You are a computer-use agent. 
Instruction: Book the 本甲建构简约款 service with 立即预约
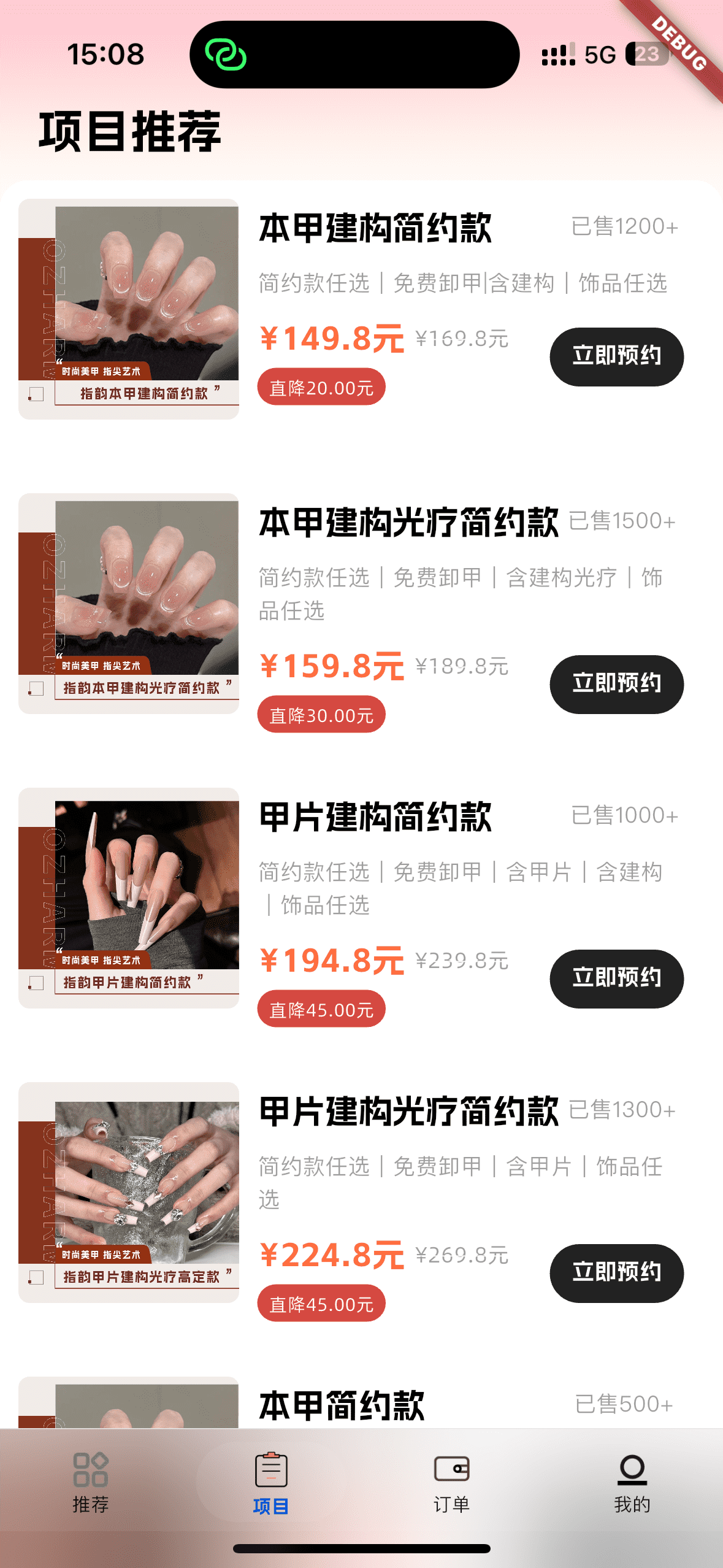pos(616,356)
